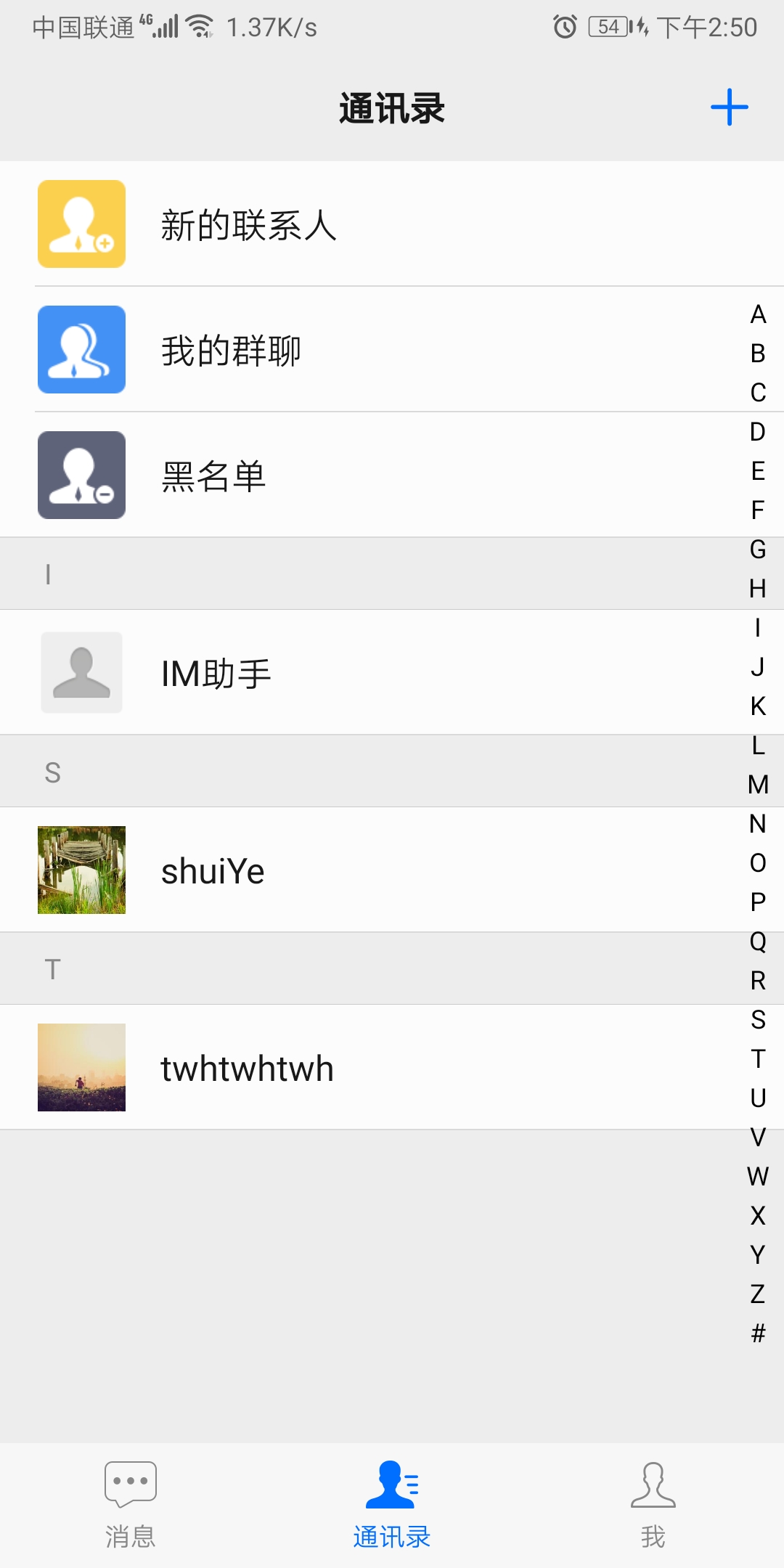Jump to letter M in index bar

(758, 785)
